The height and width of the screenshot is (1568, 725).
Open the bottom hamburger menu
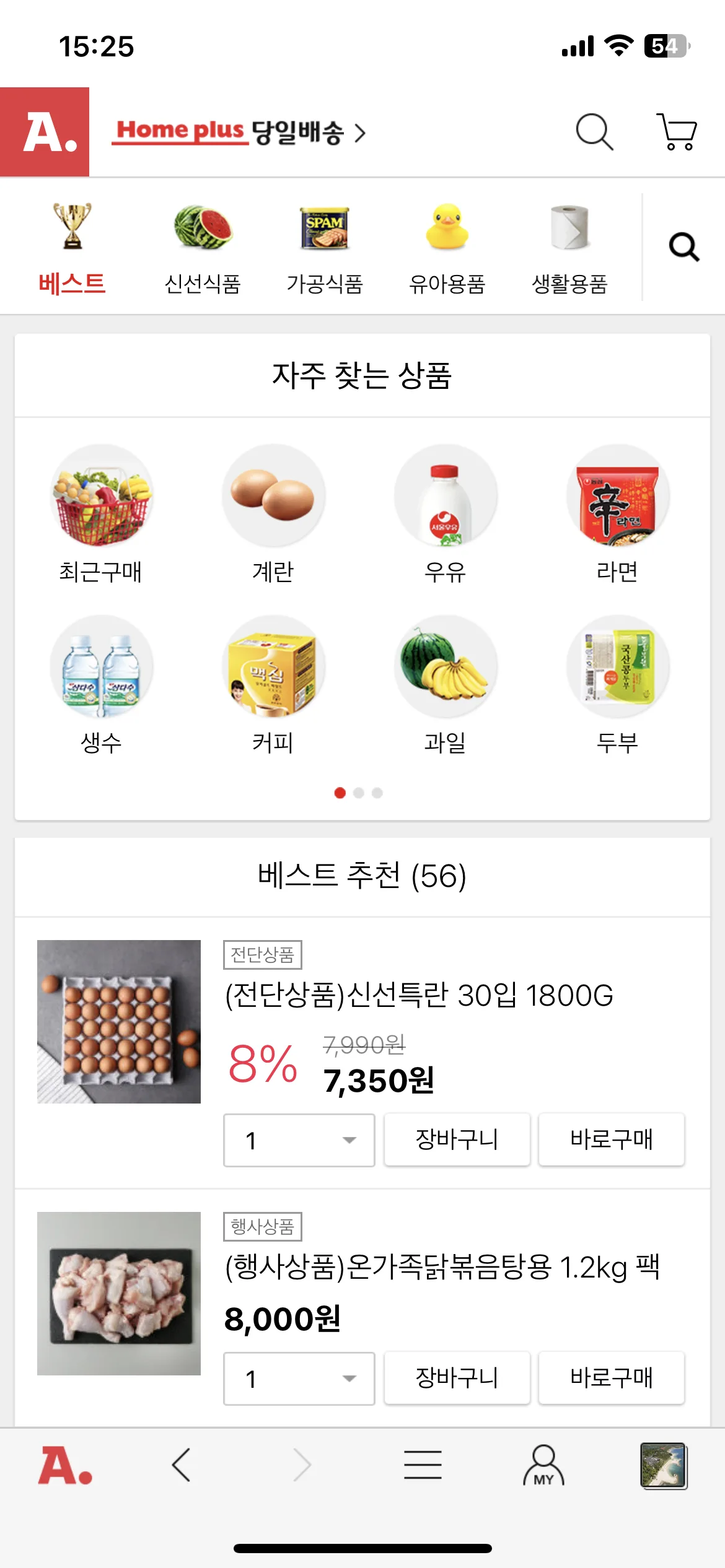[x=423, y=1465]
